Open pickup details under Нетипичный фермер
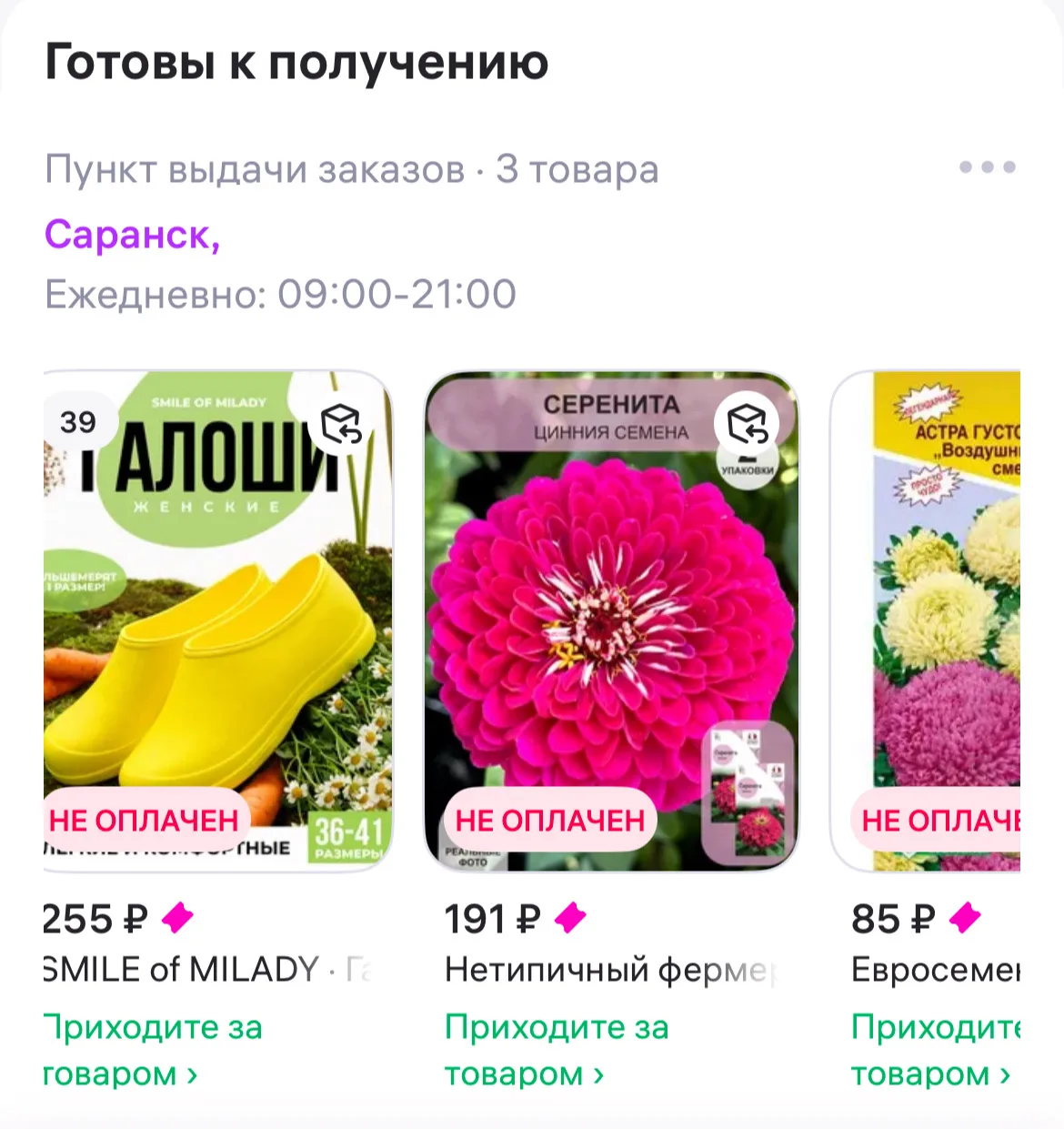This screenshot has height=1129, width=1064. (x=555, y=1051)
